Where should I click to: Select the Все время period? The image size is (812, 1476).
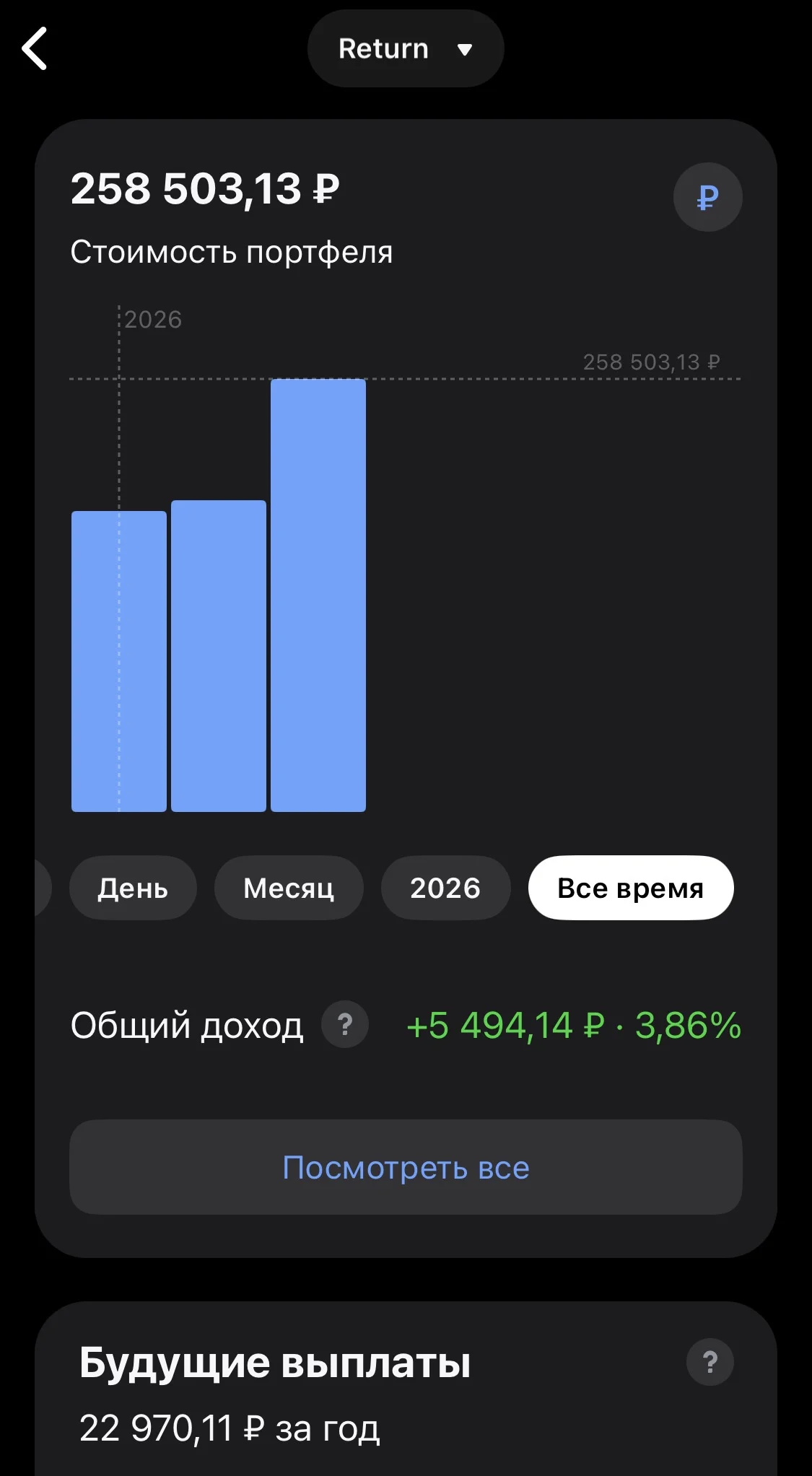[631, 888]
